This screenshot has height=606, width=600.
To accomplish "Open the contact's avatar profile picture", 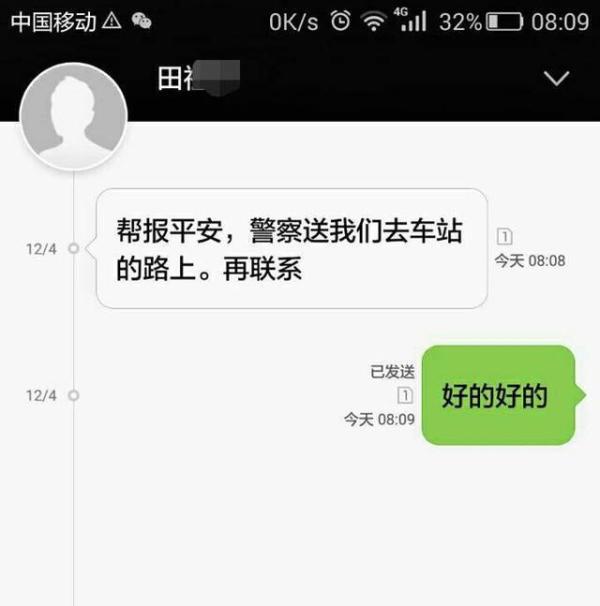I will pyautogui.click(x=74, y=115).
